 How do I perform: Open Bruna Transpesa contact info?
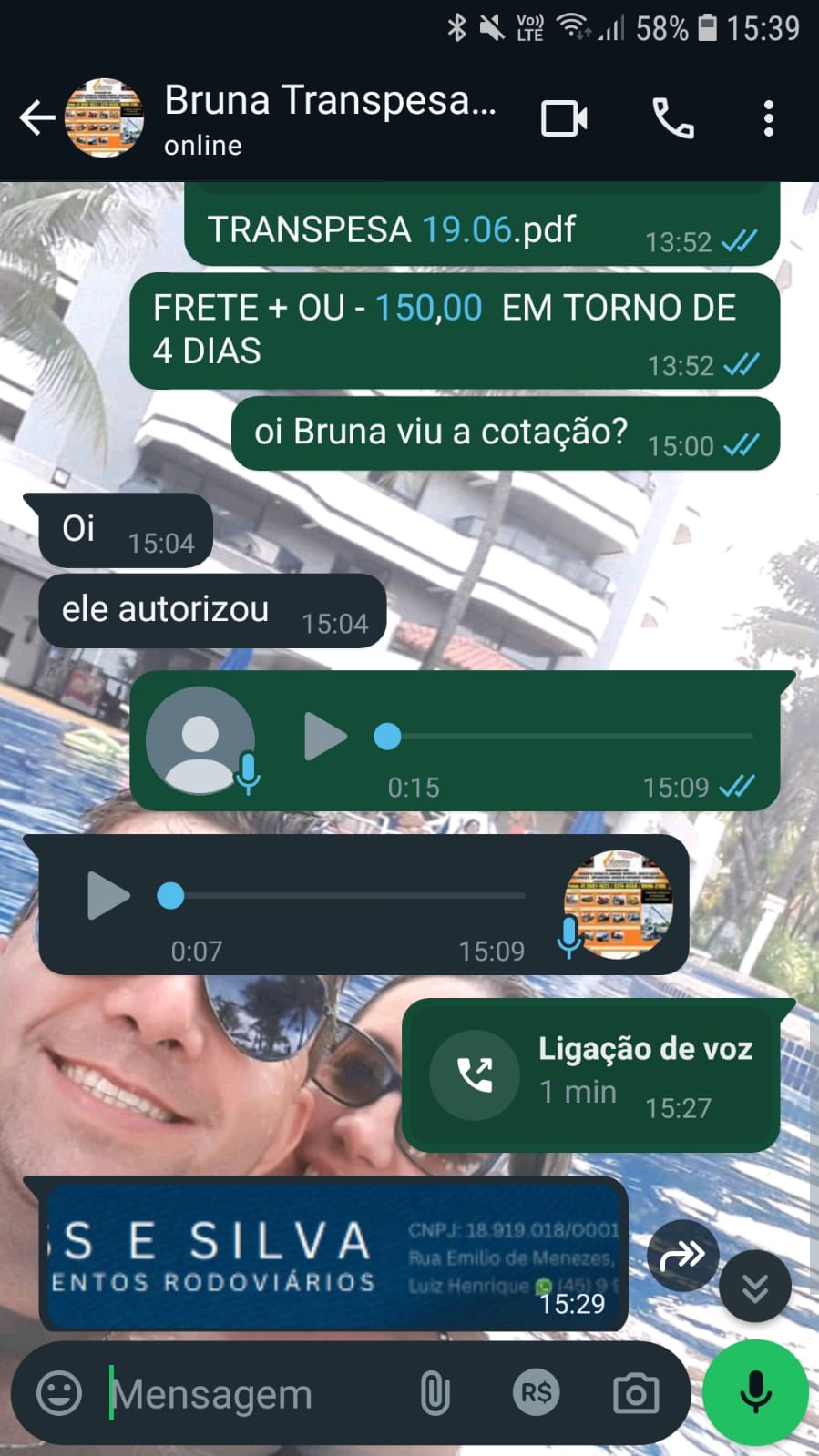coord(328,118)
